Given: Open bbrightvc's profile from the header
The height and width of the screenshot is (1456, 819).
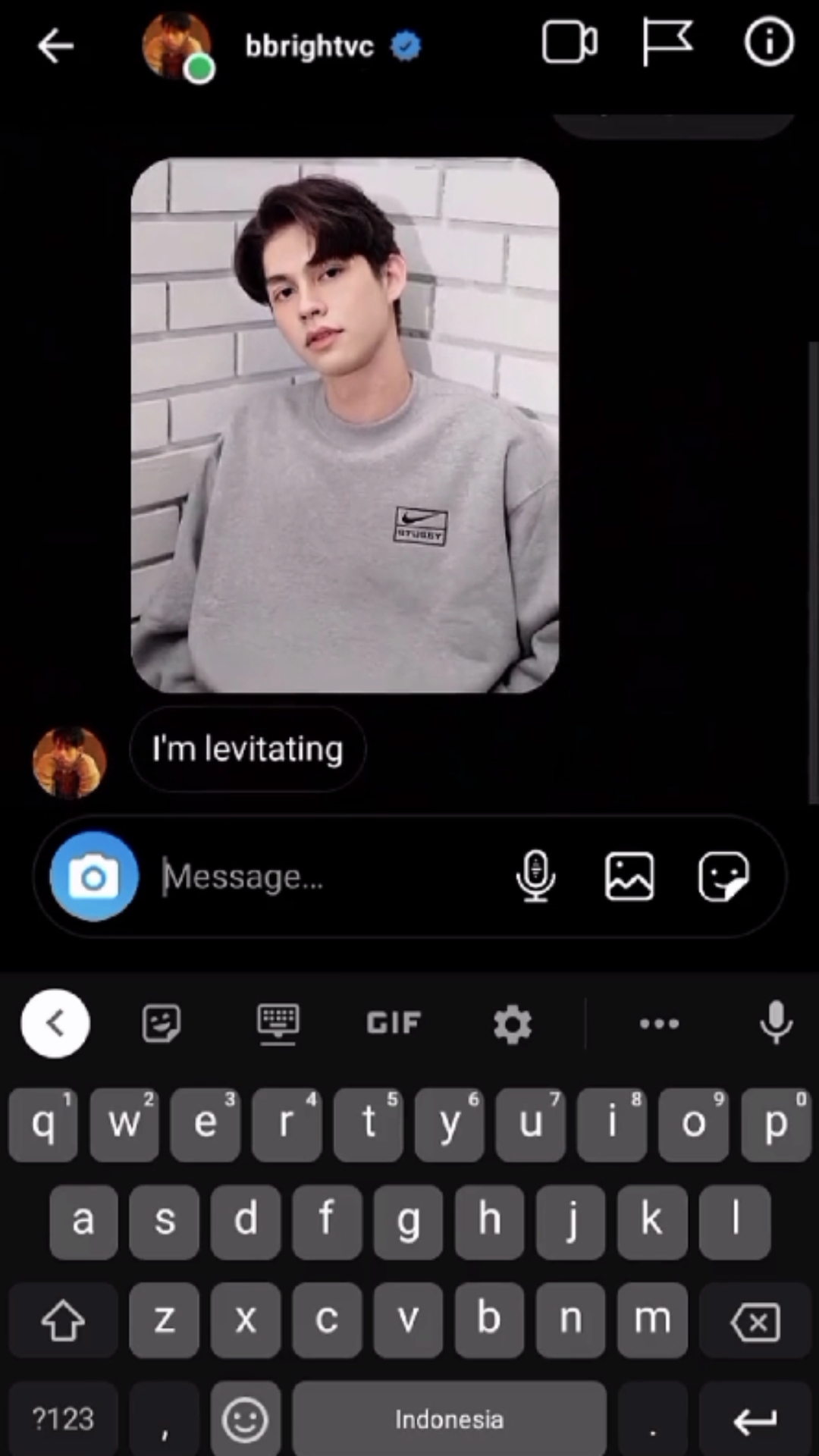Looking at the screenshot, I should (309, 46).
